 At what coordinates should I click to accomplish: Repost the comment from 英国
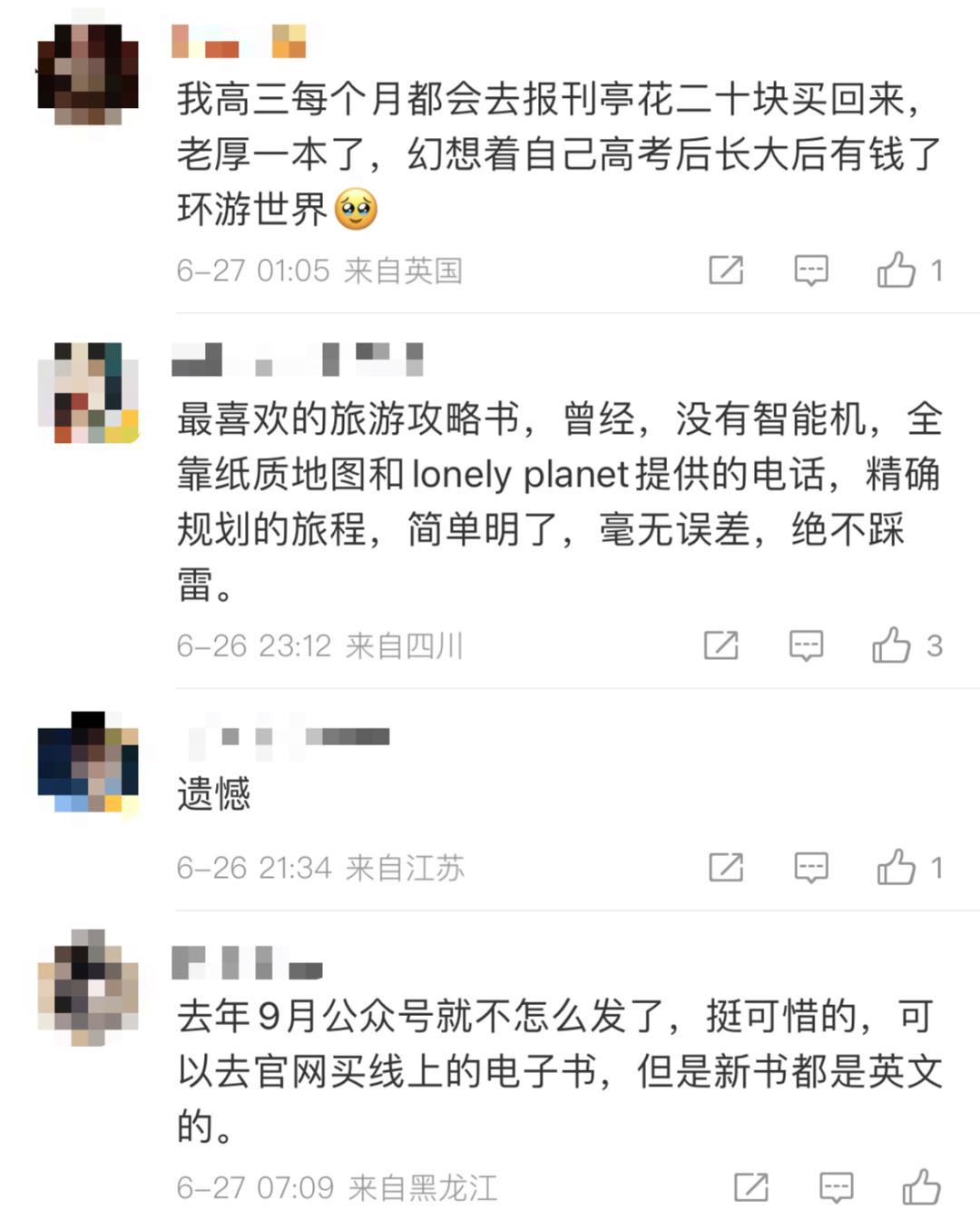(x=726, y=270)
